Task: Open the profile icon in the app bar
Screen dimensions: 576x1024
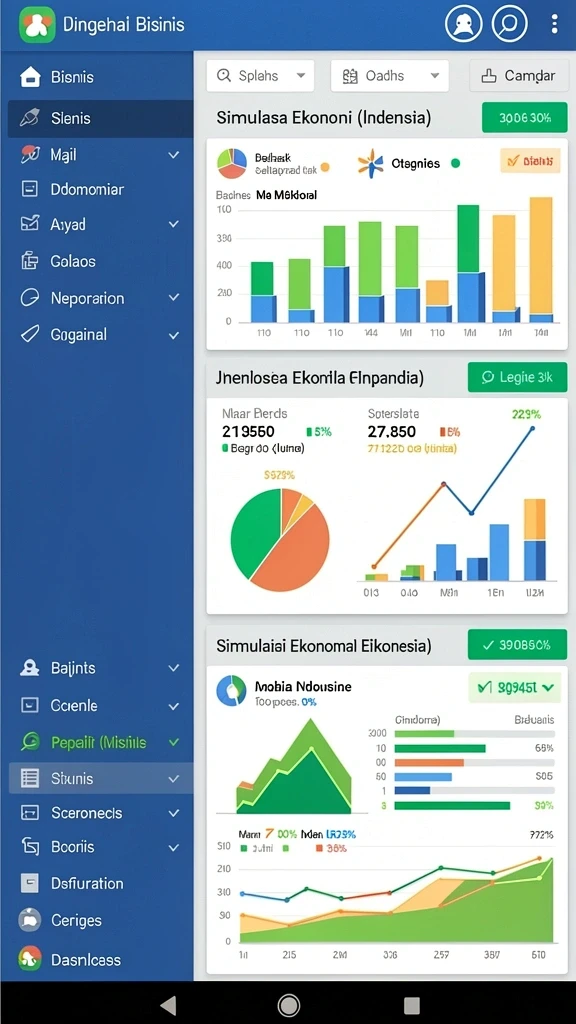Action: [463, 25]
